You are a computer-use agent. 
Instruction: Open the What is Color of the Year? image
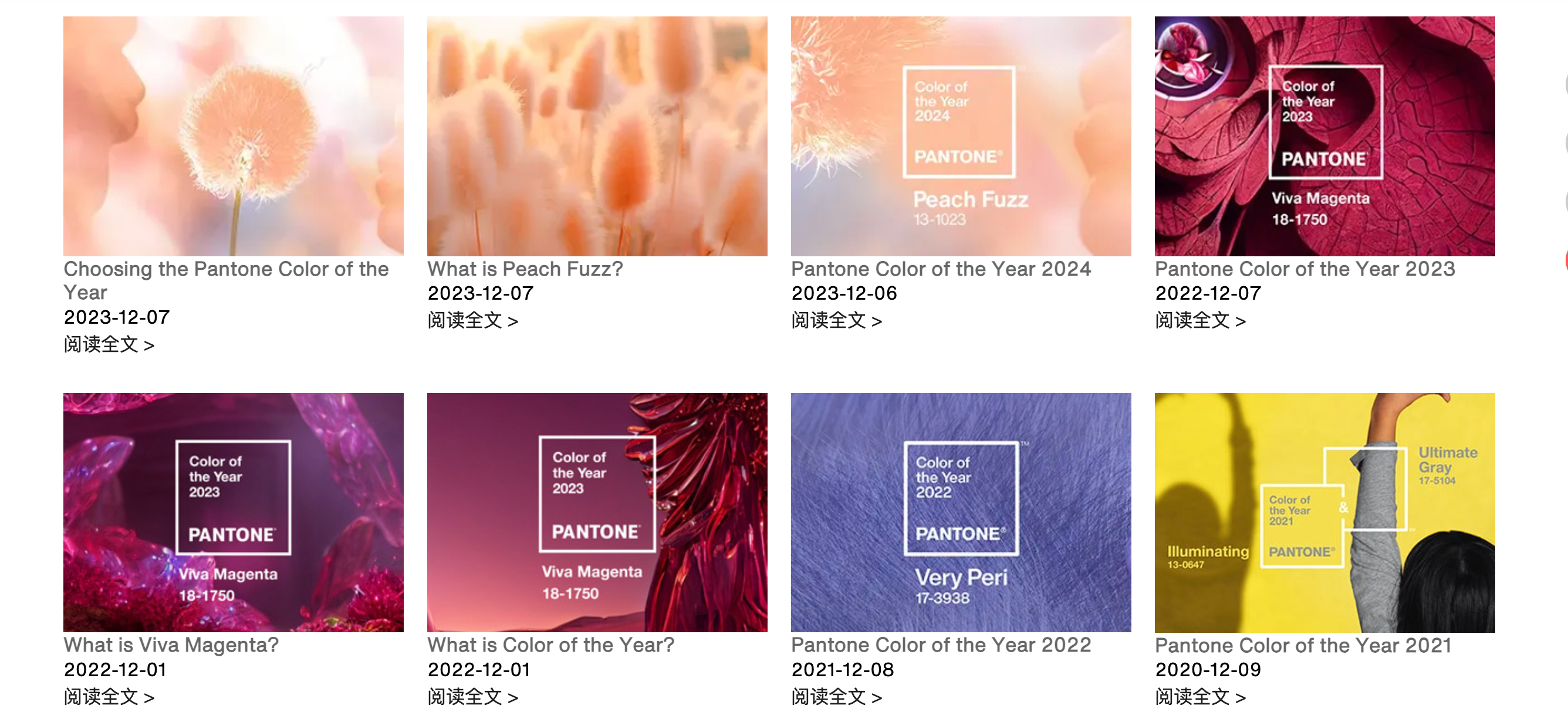[x=597, y=512]
